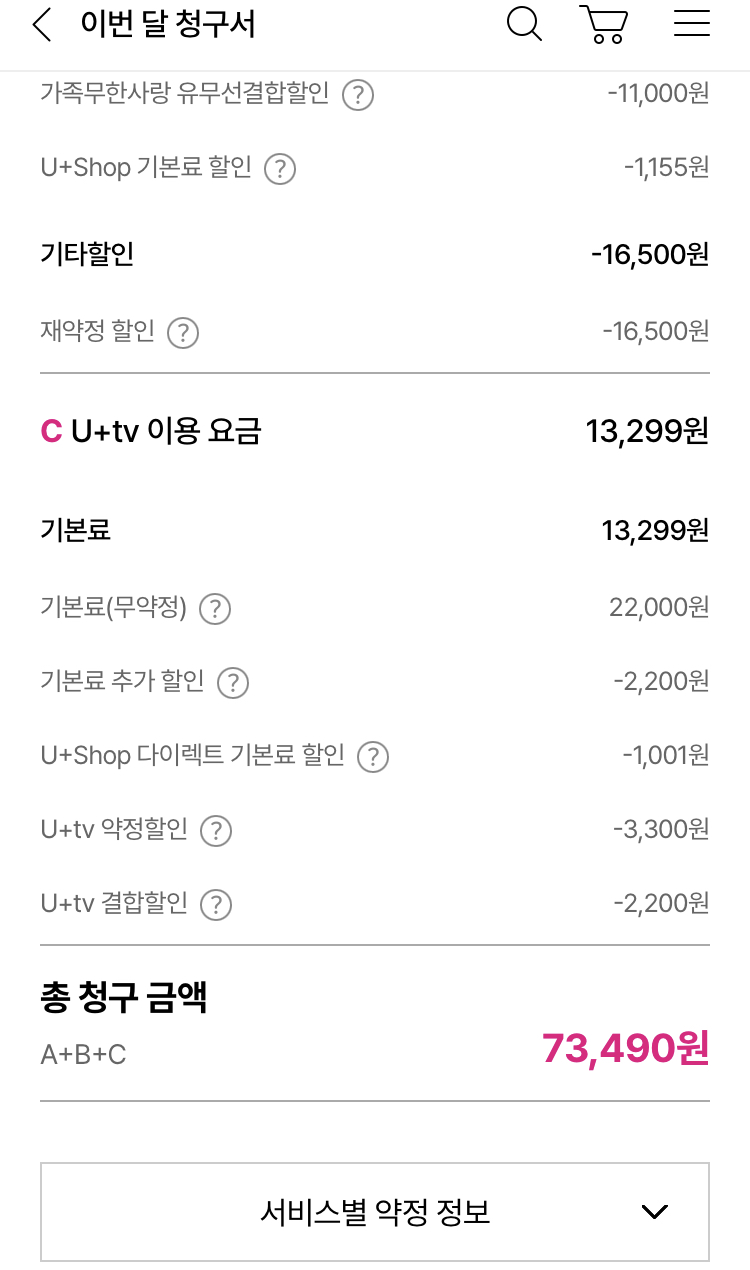Show help for 가족무한사랑 유무선결합할인
Image resolution: width=750 pixels, height=1270 pixels.
(x=358, y=95)
